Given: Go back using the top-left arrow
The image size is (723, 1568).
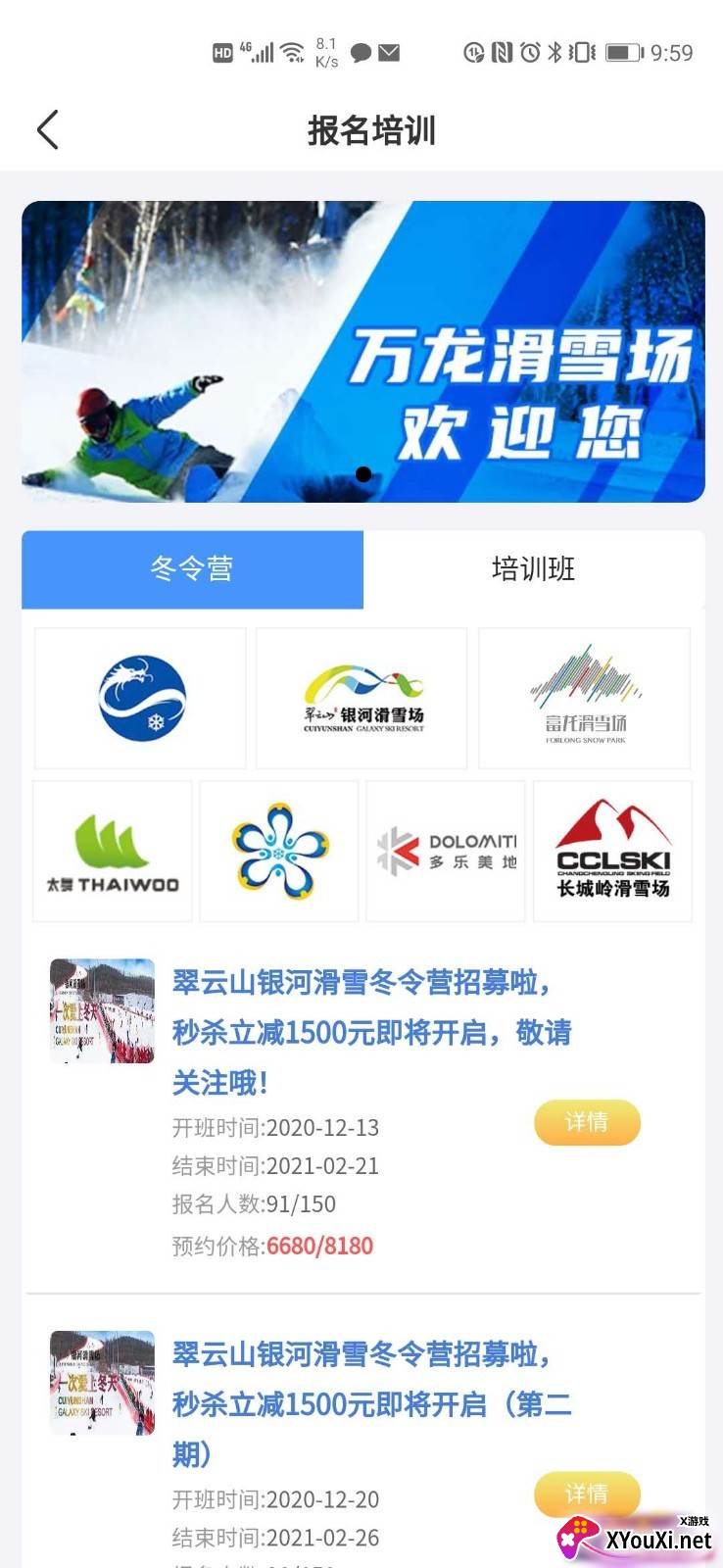Looking at the screenshot, I should (48, 129).
